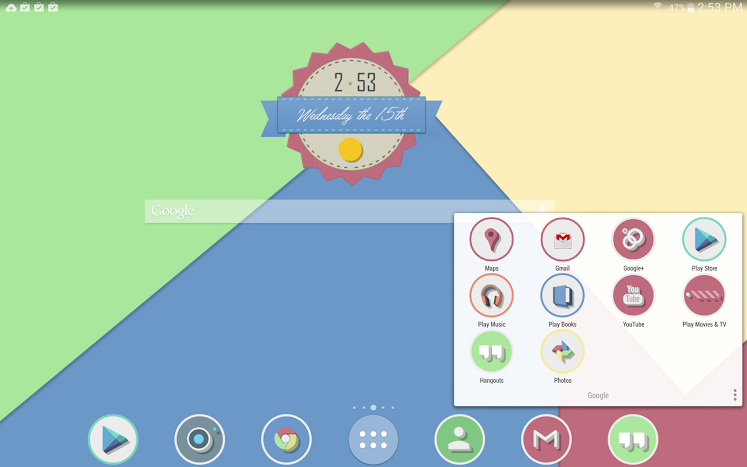Open Contacts from the dock
The width and height of the screenshot is (747, 467).
tap(460, 440)
